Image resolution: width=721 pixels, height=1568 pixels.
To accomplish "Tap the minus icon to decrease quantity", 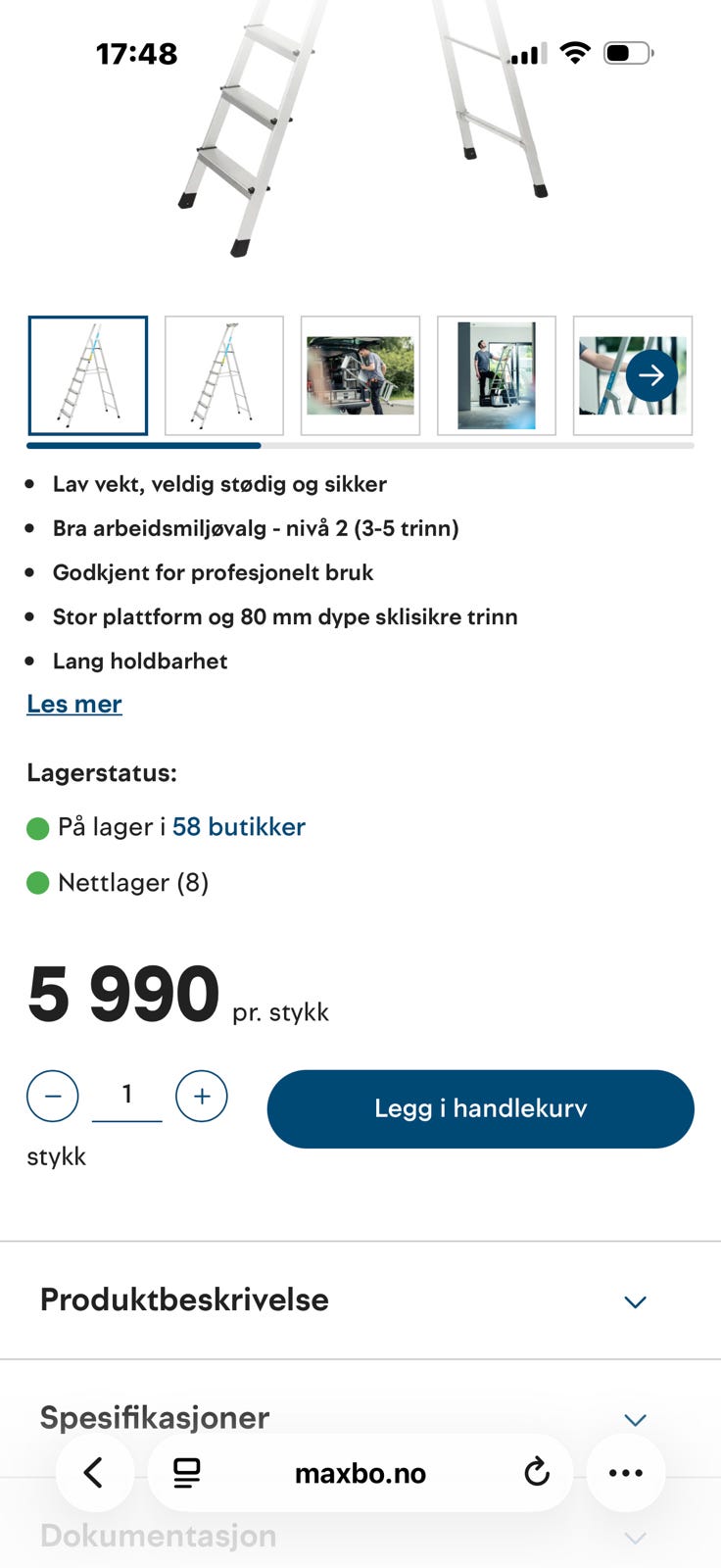I will tap(52, 1096).
